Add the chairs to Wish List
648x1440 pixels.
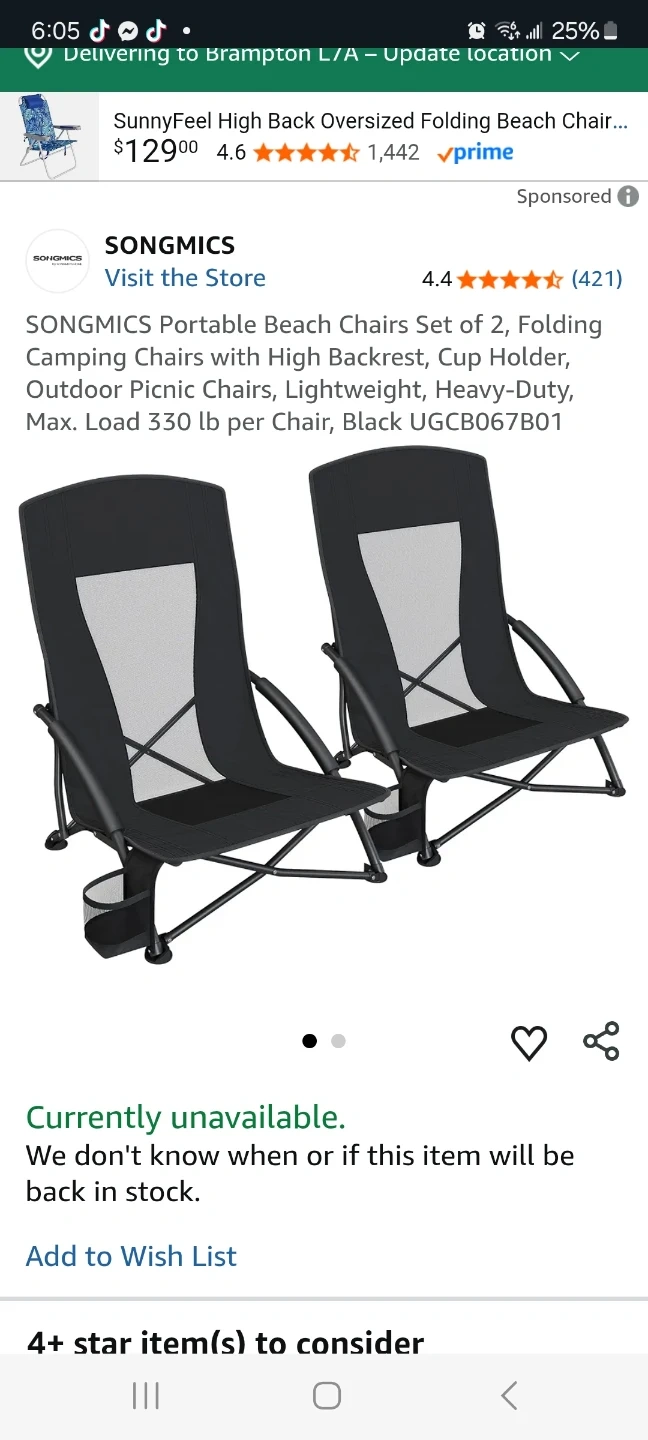(x=131, y=1256)
